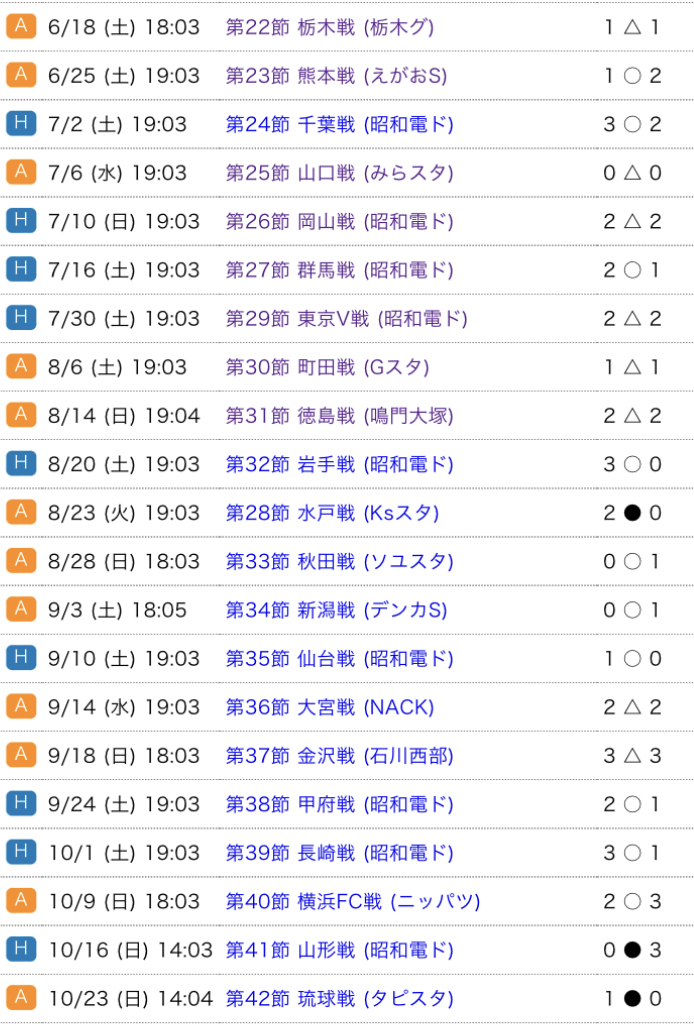Select the 第42節 琉球戦 link
694x1036 pixels.
pyautogui.click(x=339, y=998)
